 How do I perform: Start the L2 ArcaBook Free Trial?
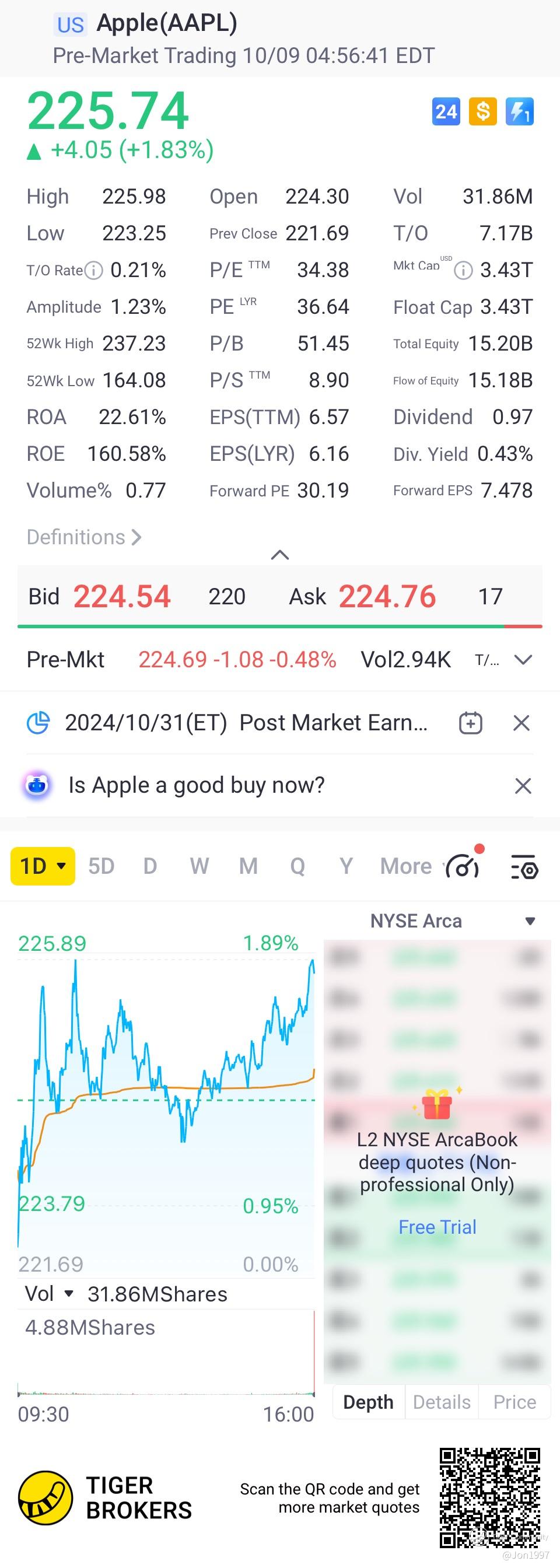click(x=437, y=1227)
